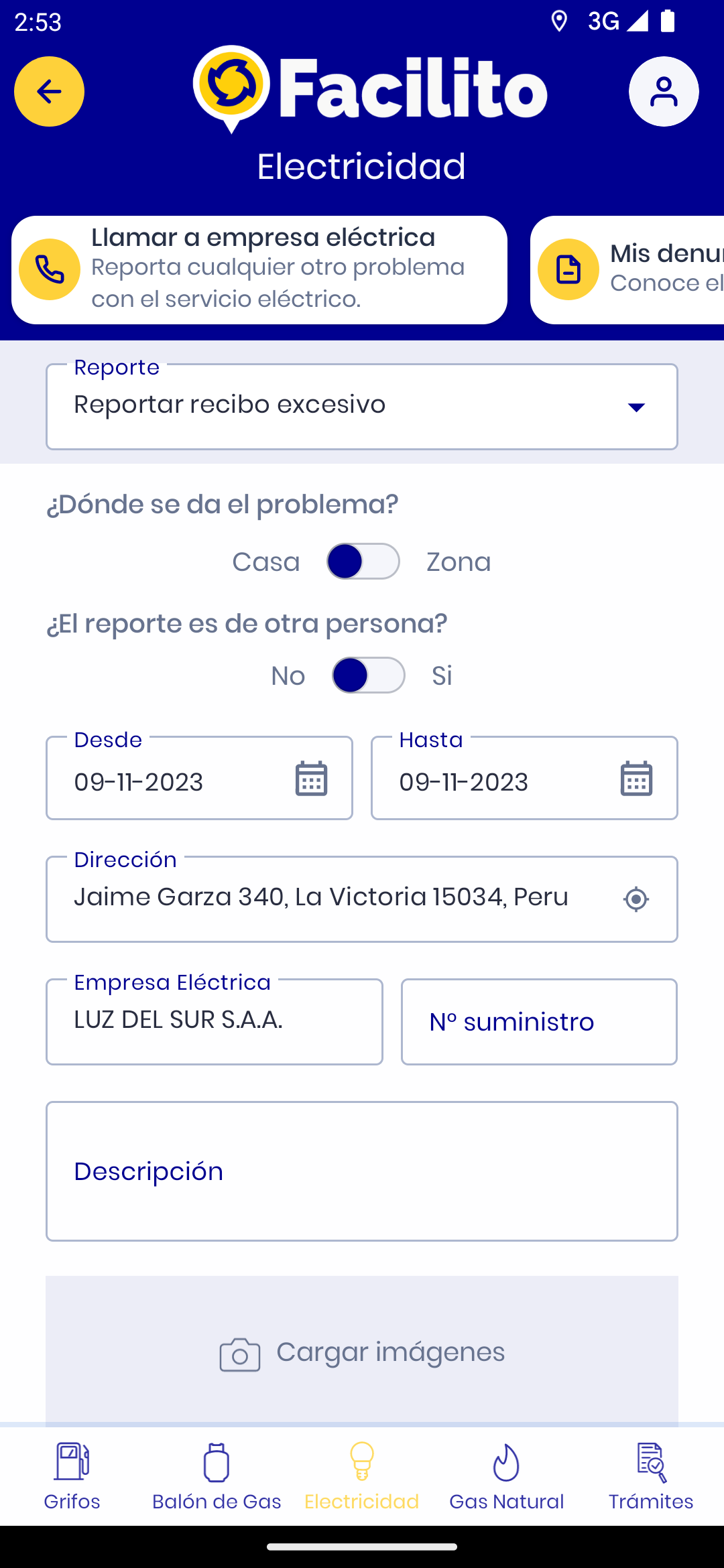
Task: Open the user profile icon
Action: click(664, 91)
